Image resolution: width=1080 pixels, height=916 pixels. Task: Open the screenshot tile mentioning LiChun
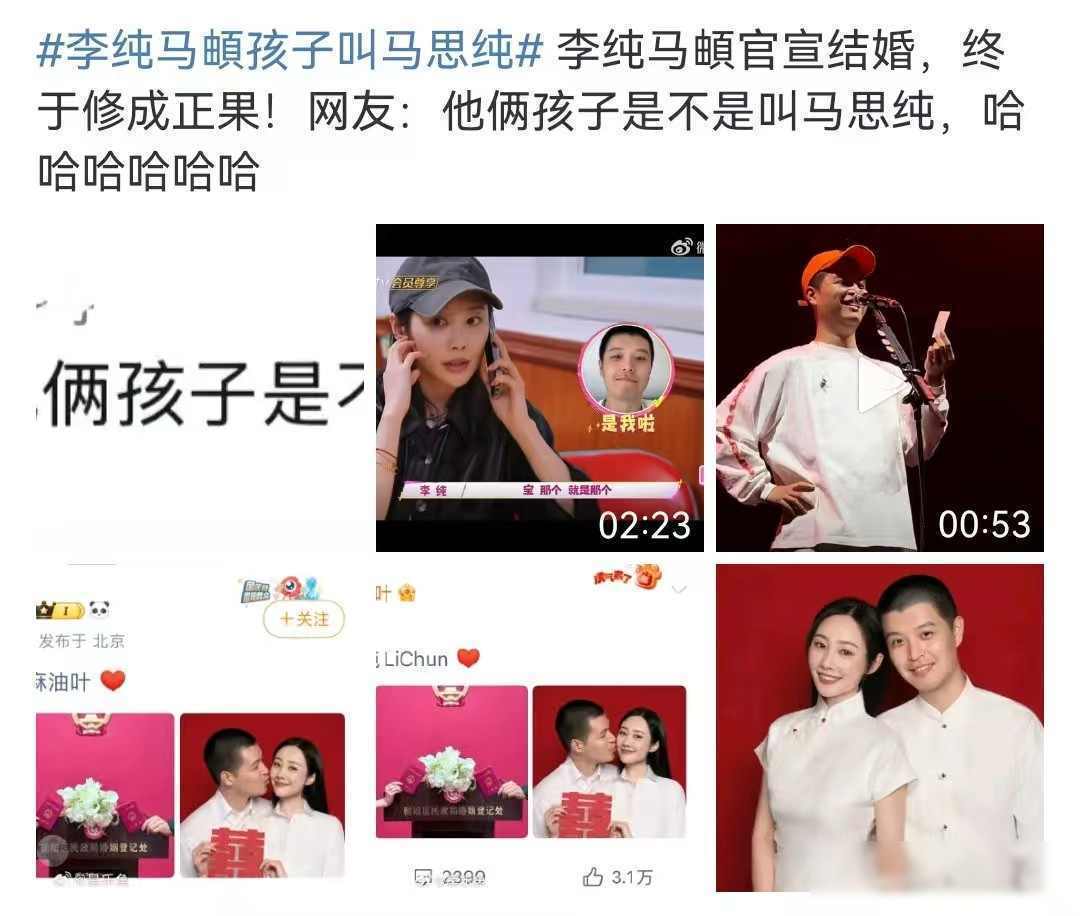[x=539, y=727]
